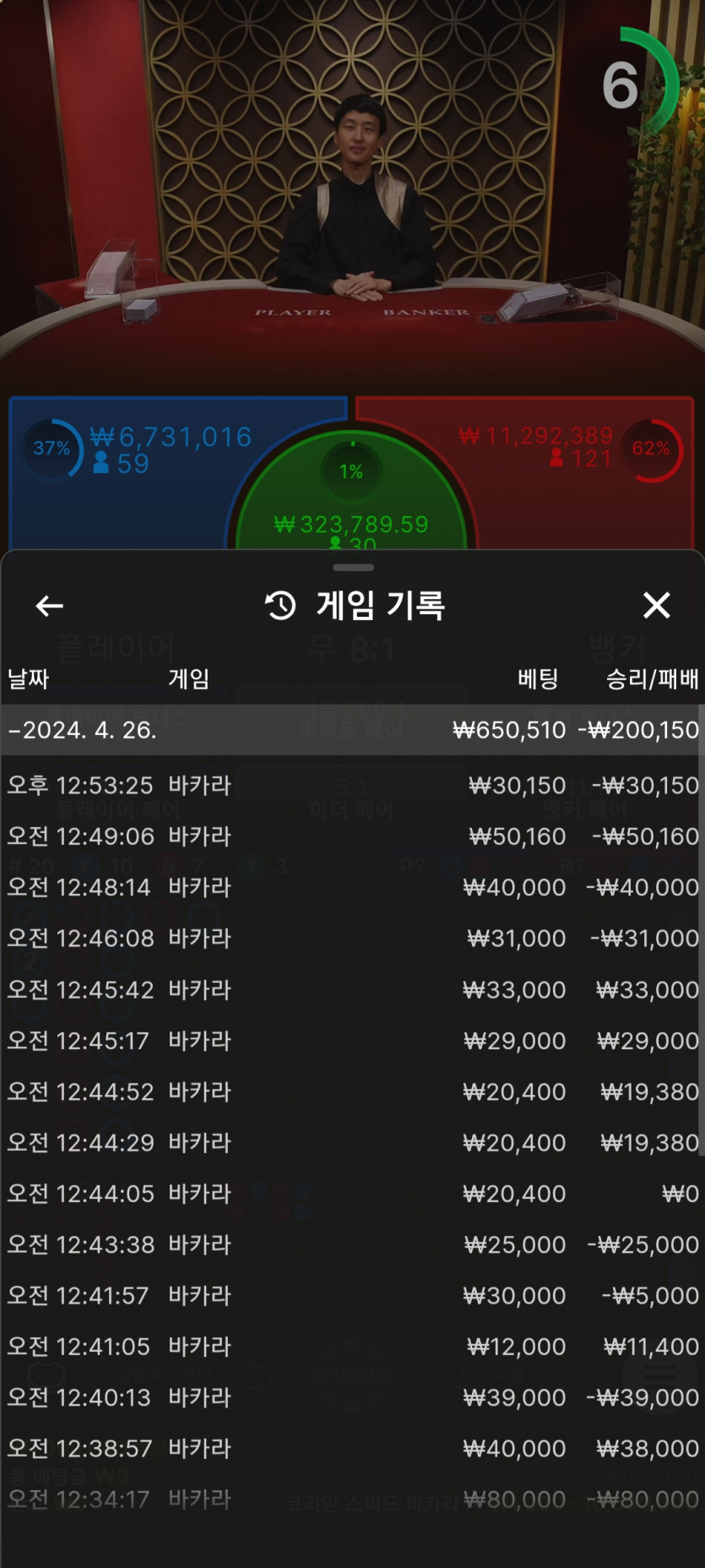Tap the 오전 12:45:17 baccarat entry
The height and width of the screenshot is (1568, 705).
352,1040
